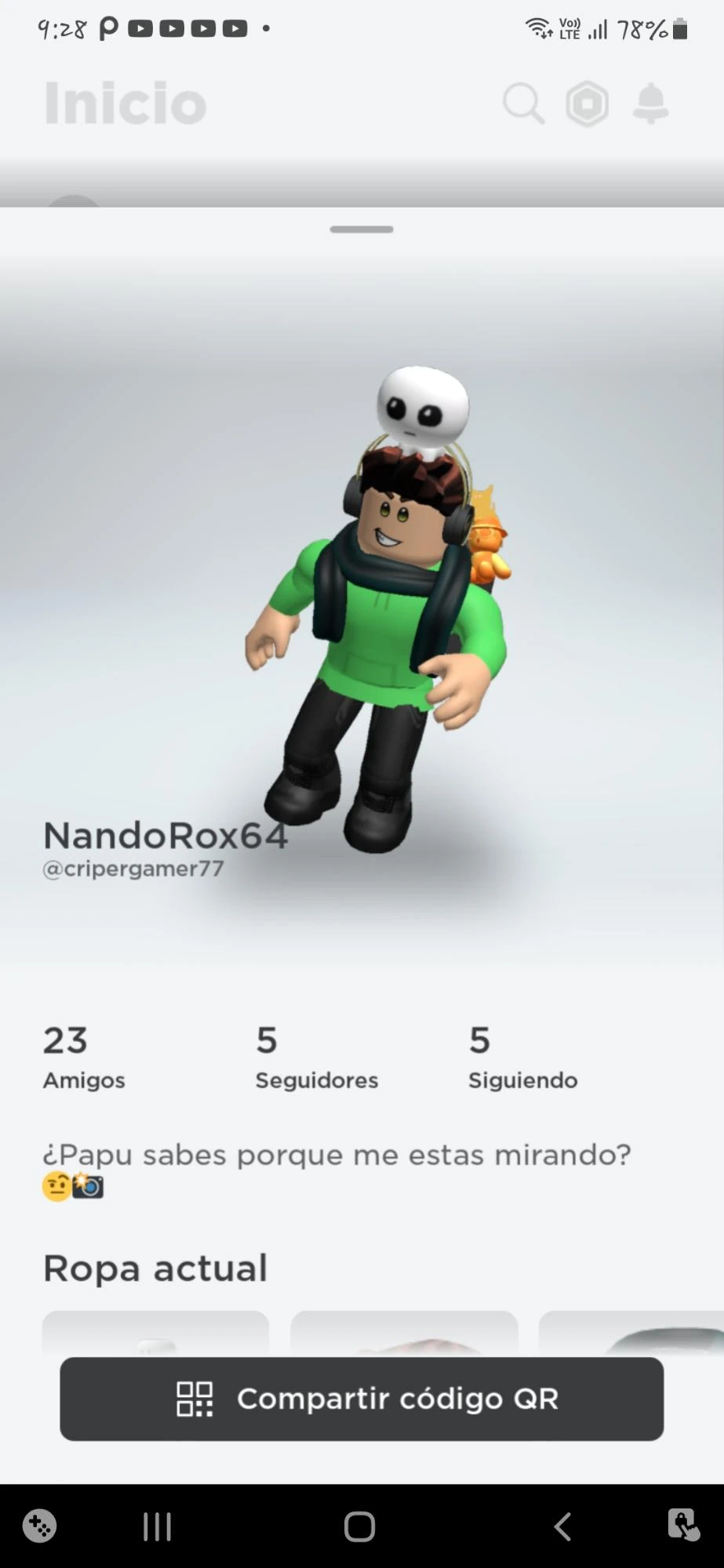Tap Compartir código QR button
724x1568 pixels.
pyautogui.click(x=362, y=1398)
